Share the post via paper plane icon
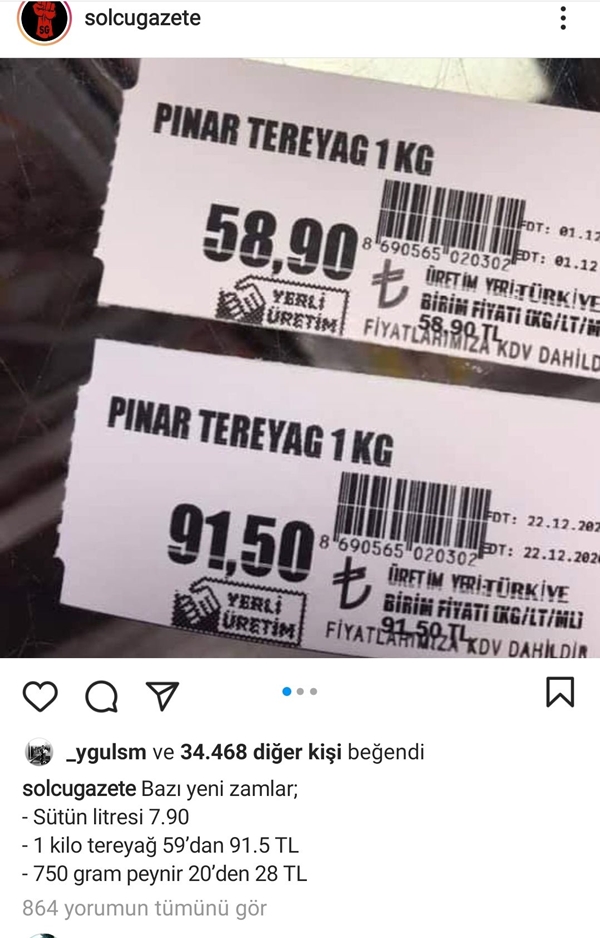The height and width of the screenshot is (938, 600). (162, 695)
